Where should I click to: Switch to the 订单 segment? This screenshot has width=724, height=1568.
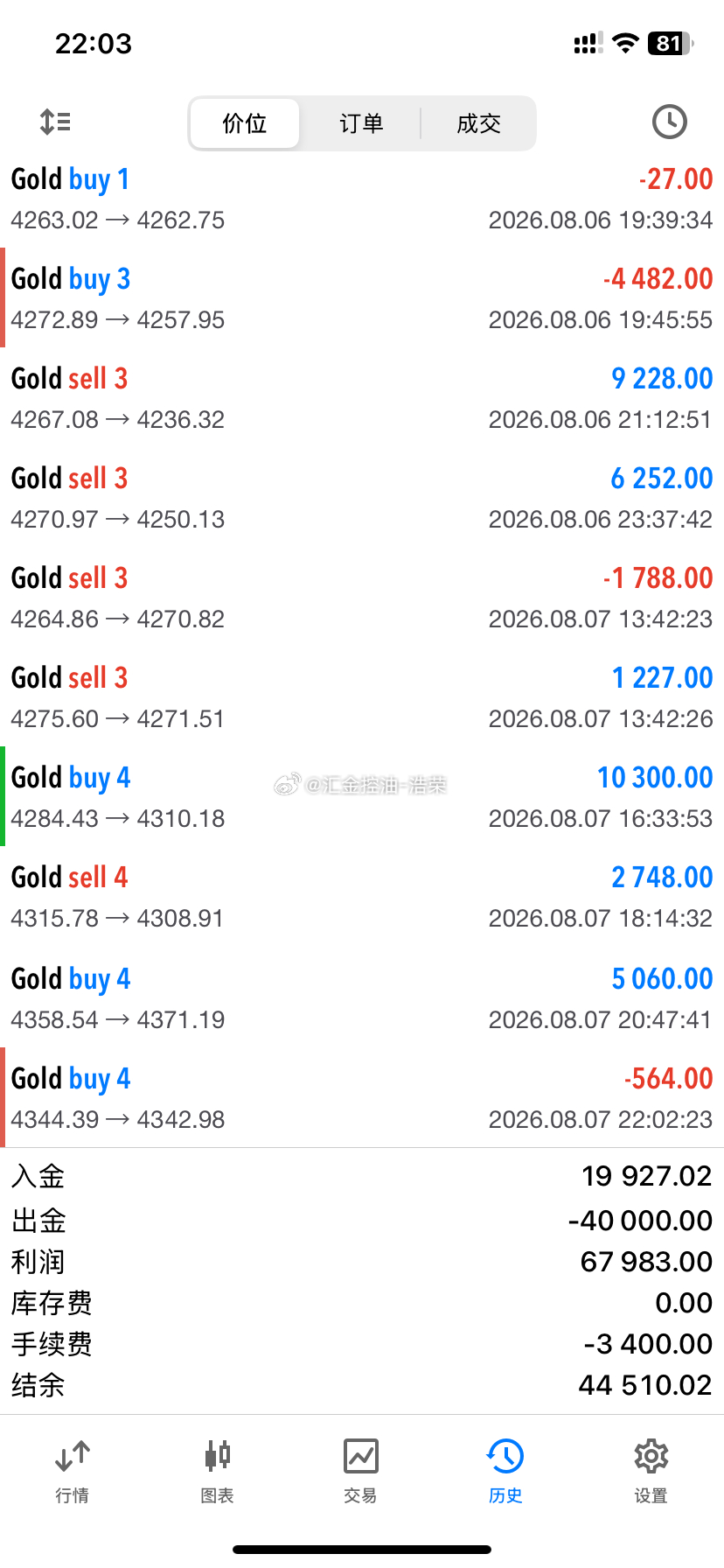[361, 123]
